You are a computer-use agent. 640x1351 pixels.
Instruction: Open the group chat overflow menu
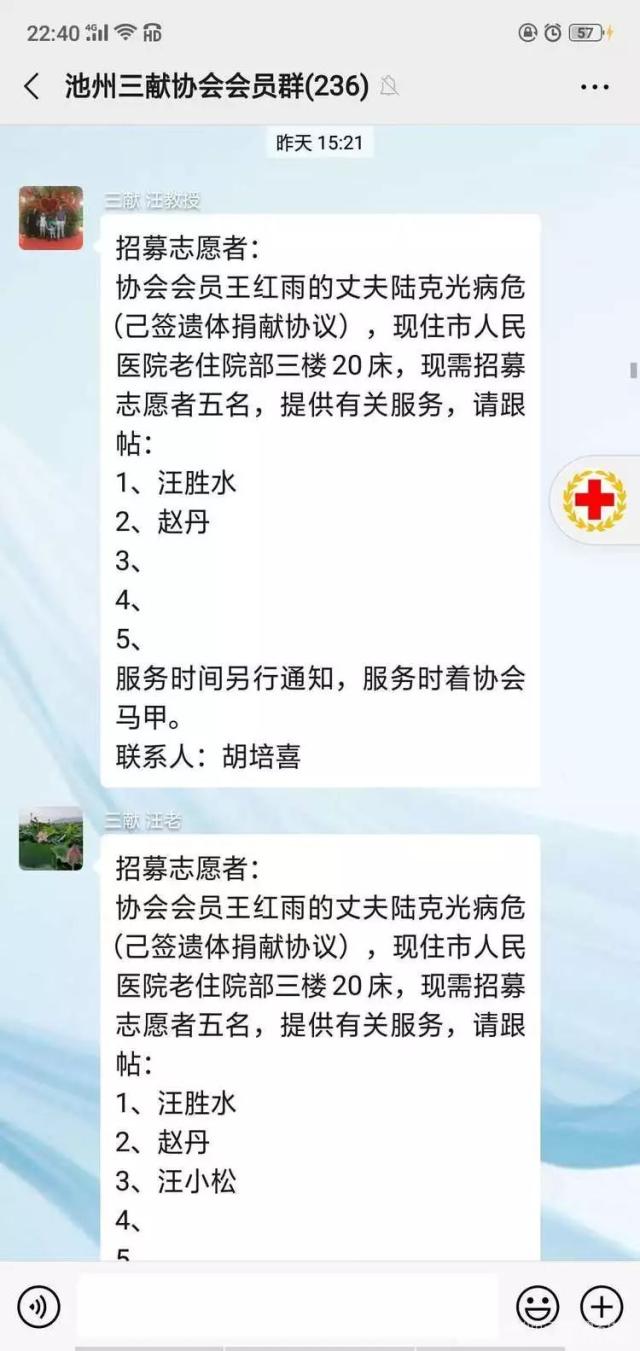(595, 87)
